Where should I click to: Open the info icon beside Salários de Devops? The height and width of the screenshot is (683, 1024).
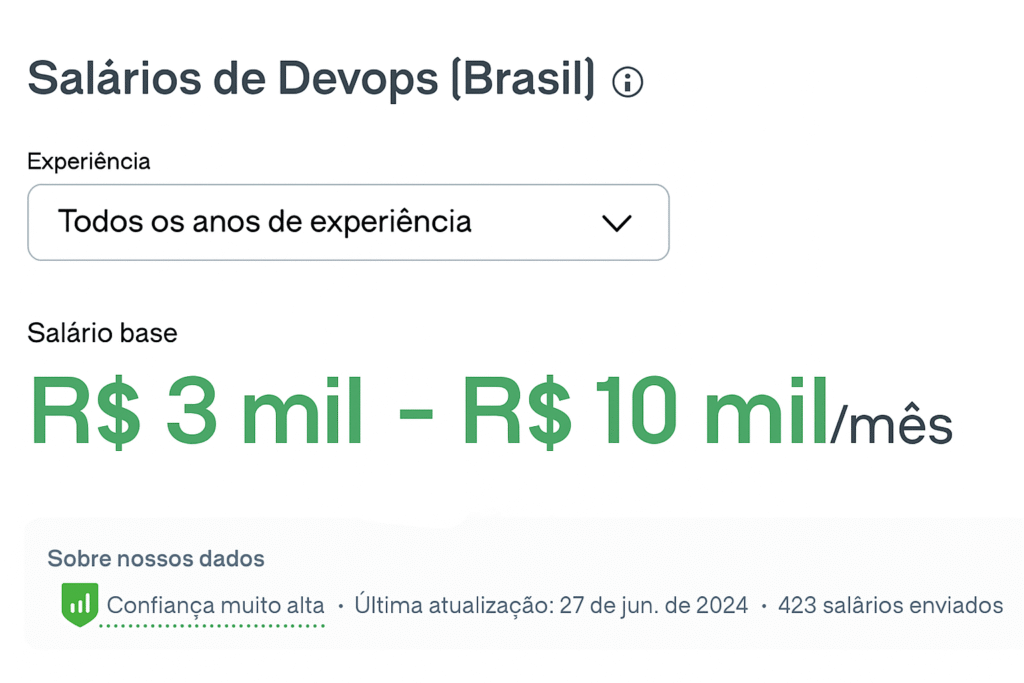(627, 82)
